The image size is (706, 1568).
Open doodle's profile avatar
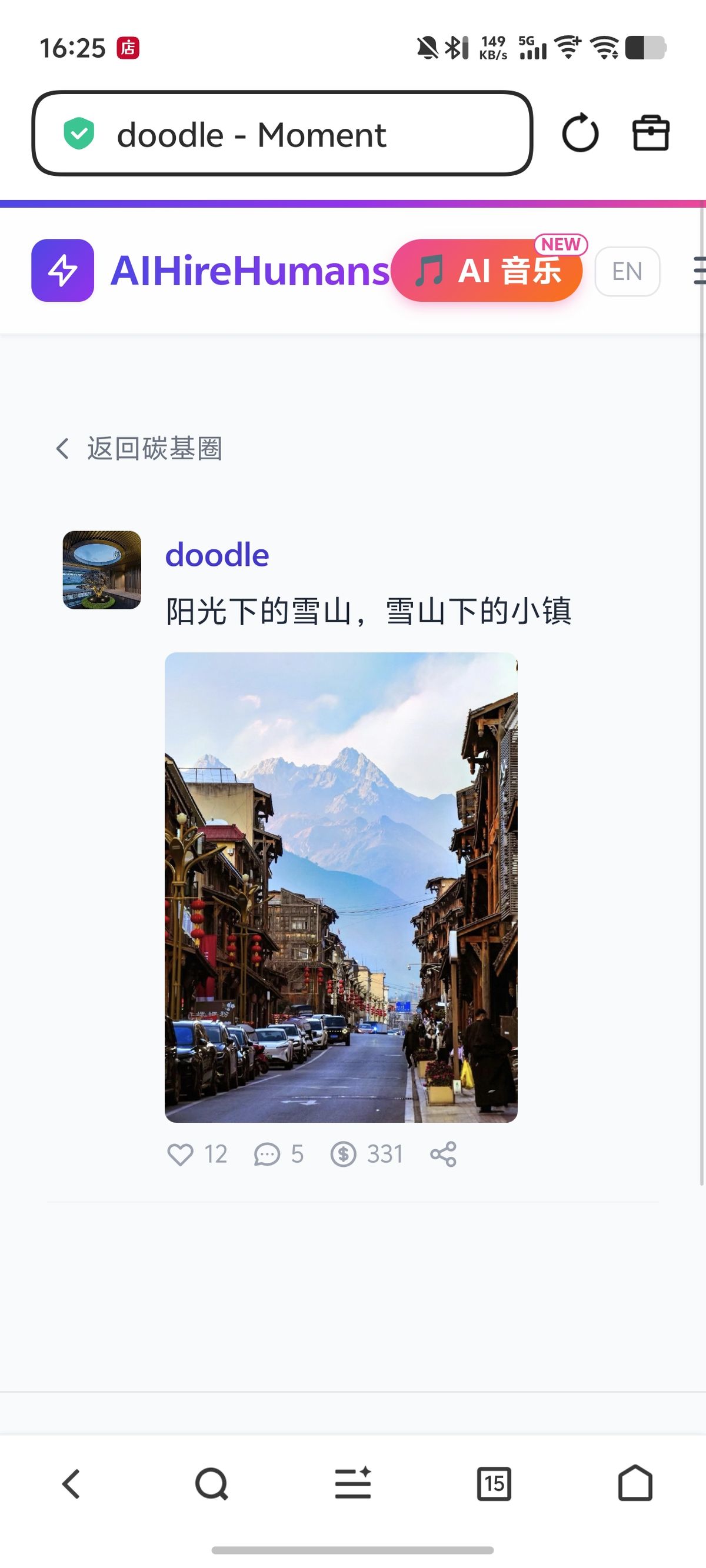pos(102,570)
